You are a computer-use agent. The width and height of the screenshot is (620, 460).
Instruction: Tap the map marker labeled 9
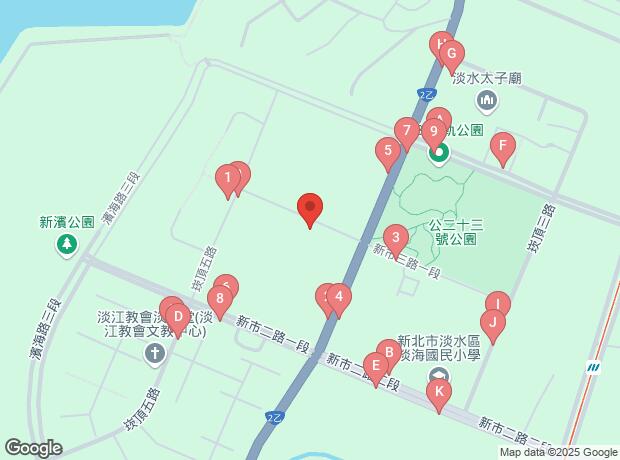coord(433,131)
